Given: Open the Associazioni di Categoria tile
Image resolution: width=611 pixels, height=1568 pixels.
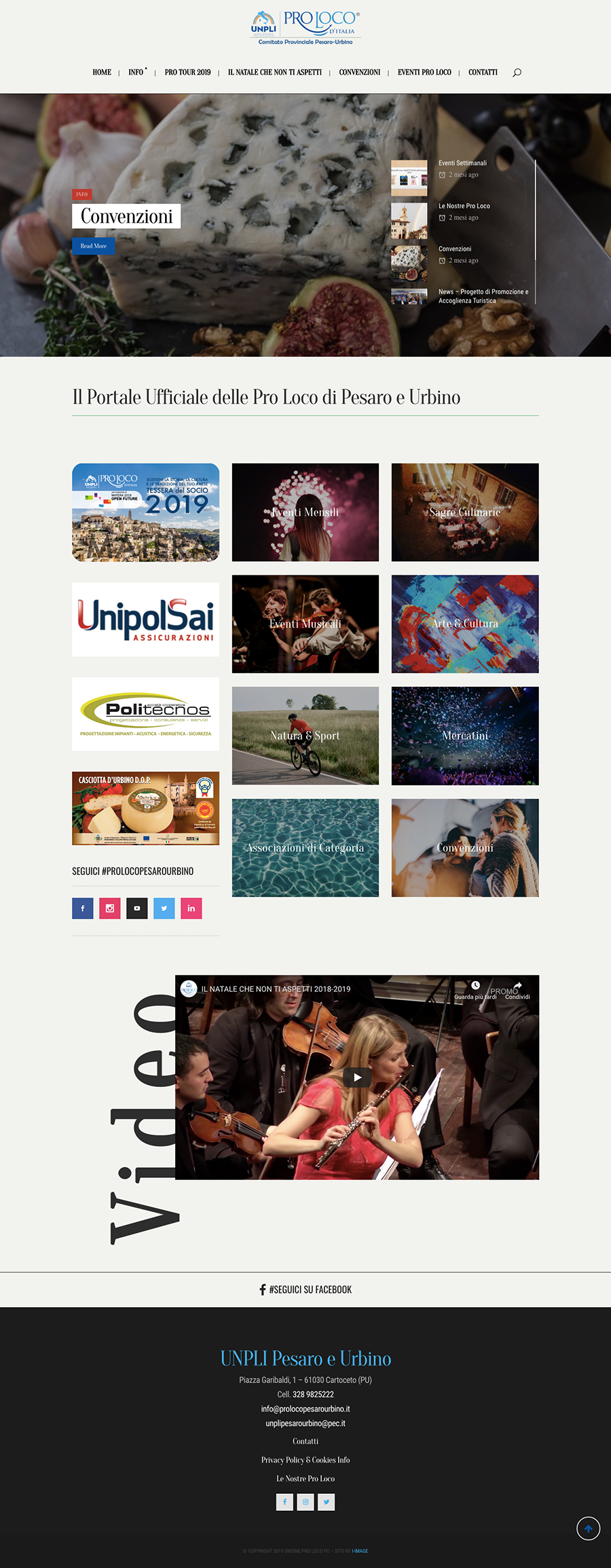Looking at the screenshot, I should tap(305, 848).
